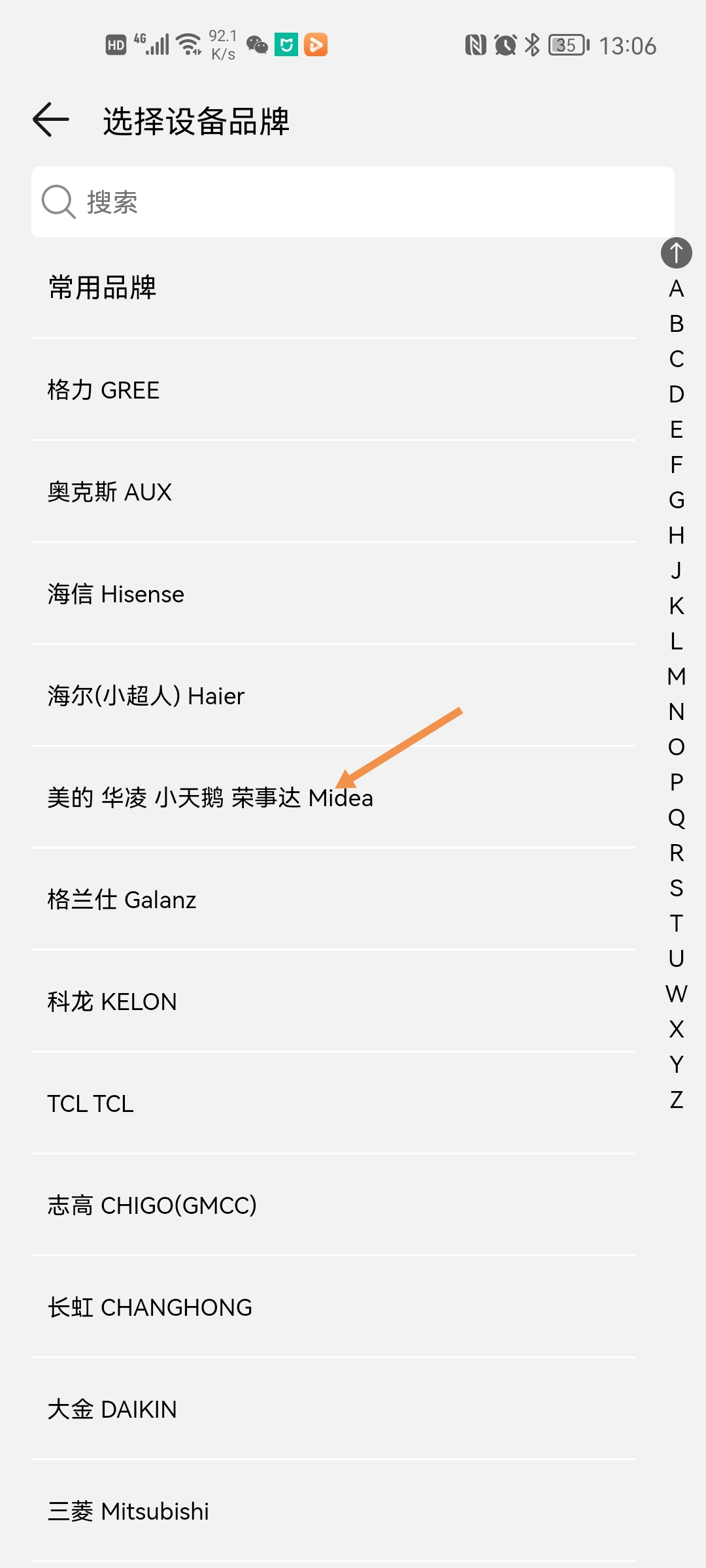
Task: Tap the scroll-to-top arrow icon
Action: (677, 253)
